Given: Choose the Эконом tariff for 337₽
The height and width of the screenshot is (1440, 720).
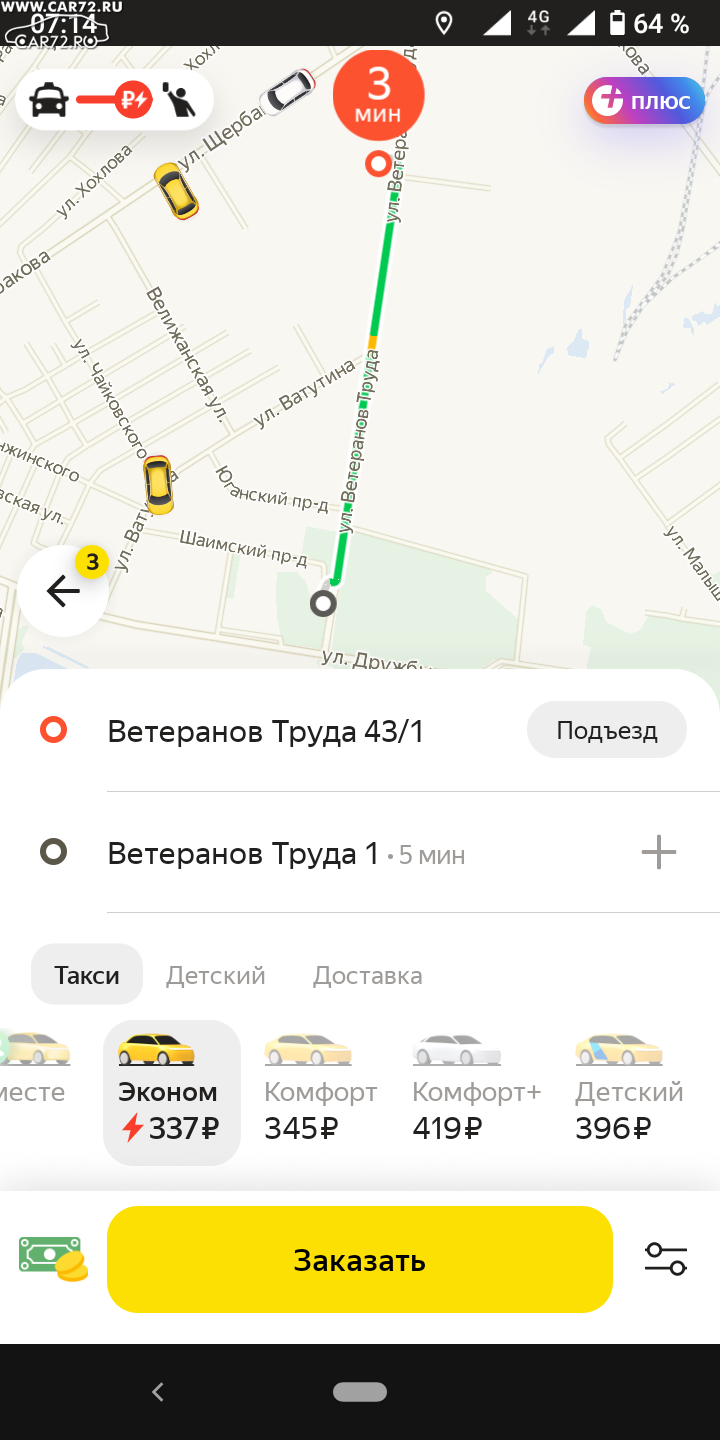Looking at the screenshot, I should pos(172,1092).
